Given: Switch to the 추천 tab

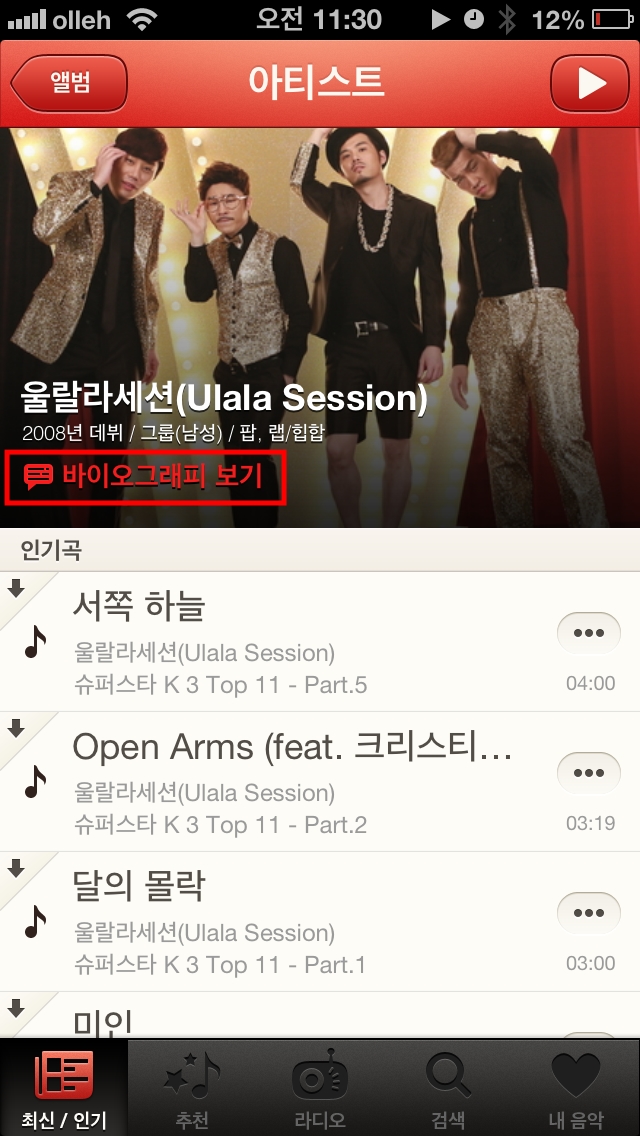Looking at the screenshot, I should (192, 1088).
